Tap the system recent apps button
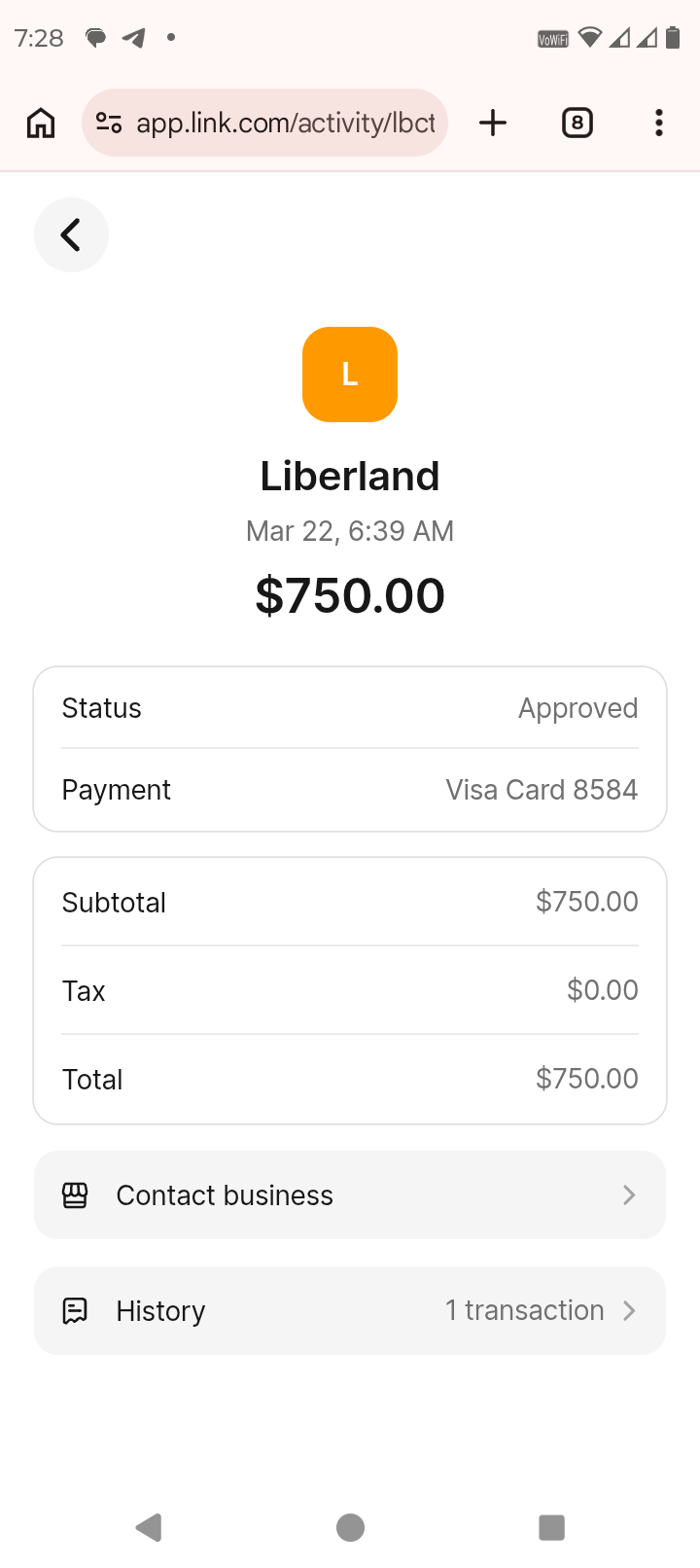The image size is (700, 1568). (551, 1527)
